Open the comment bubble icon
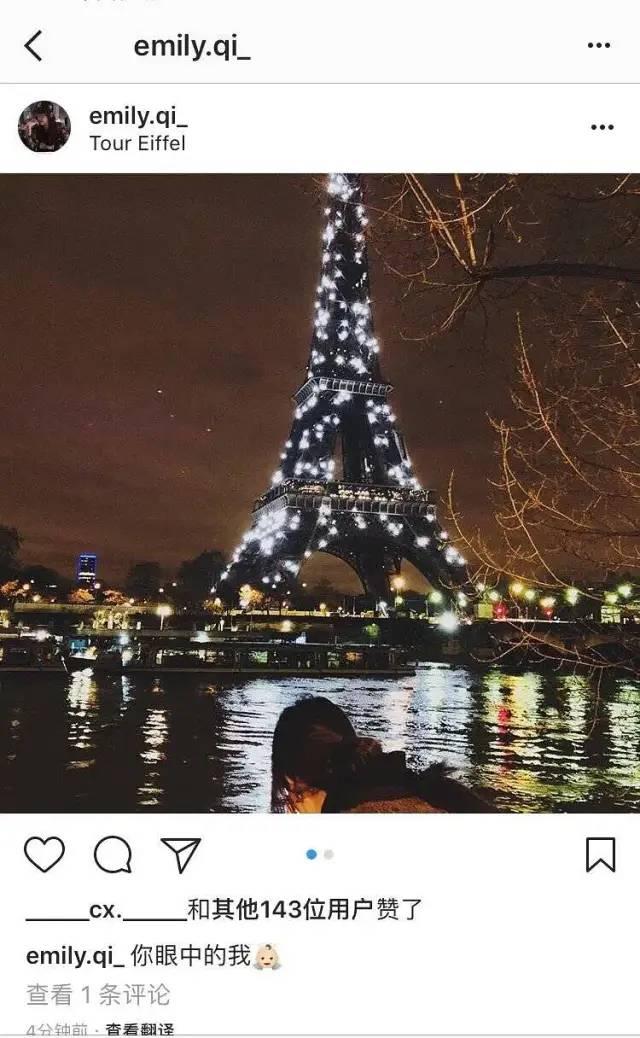Viewport: 640px width, 1038px height. pos(113,855)
